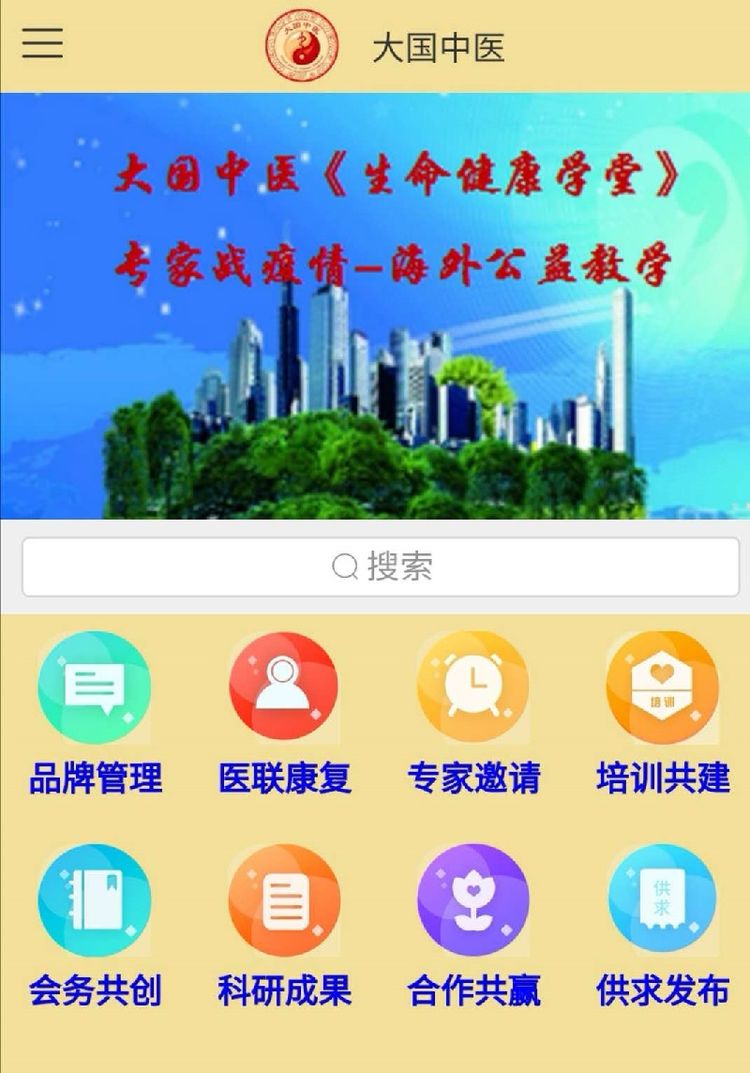Open the hamburger drawer menu
Viewport: 750px width, 1073px height.
click(x=42, y=43)
